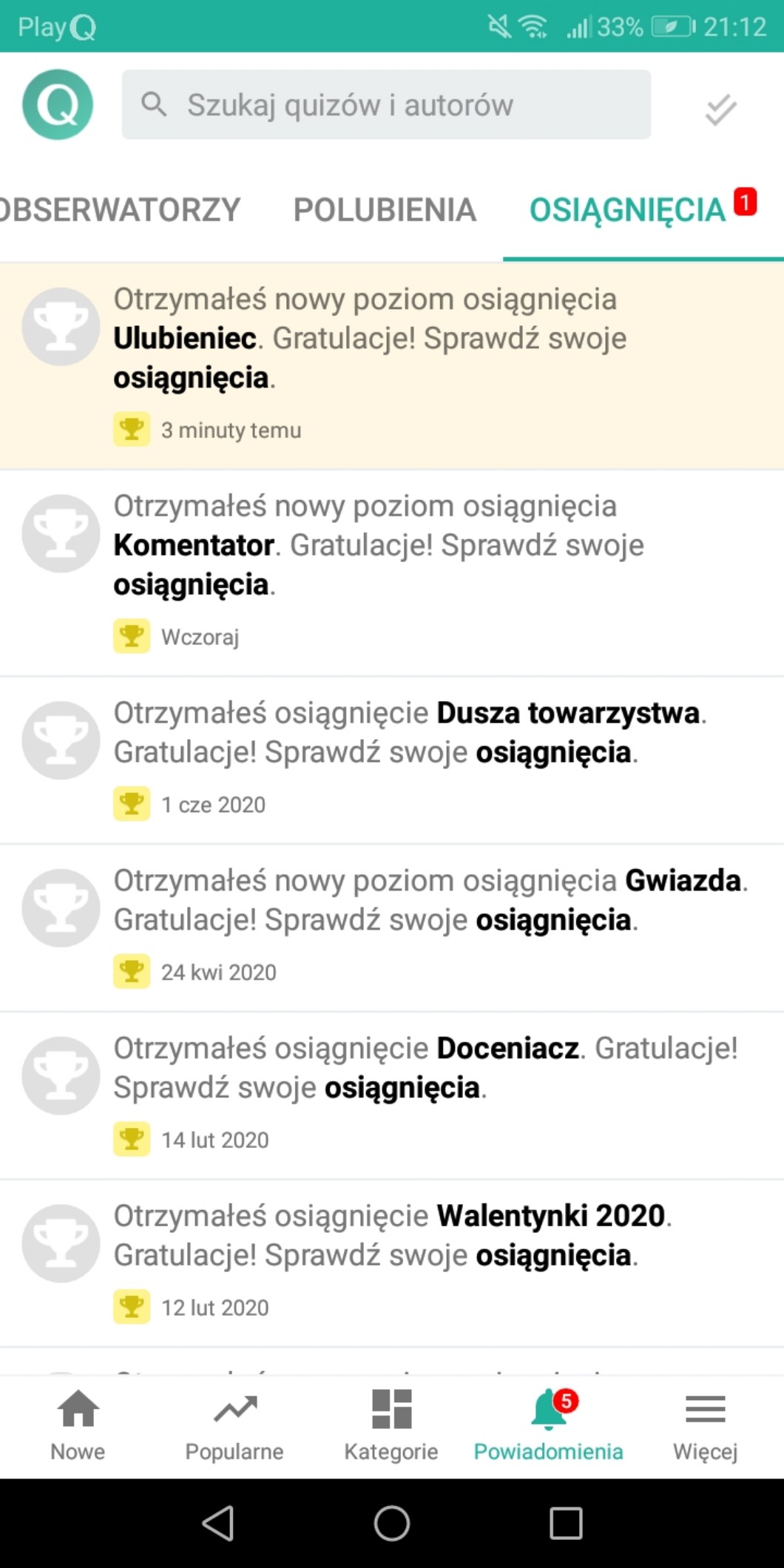Screen dimensions: 784x1568
Task: Switch to the Obserwatorzy tab
Action: (x=120, y=210)
